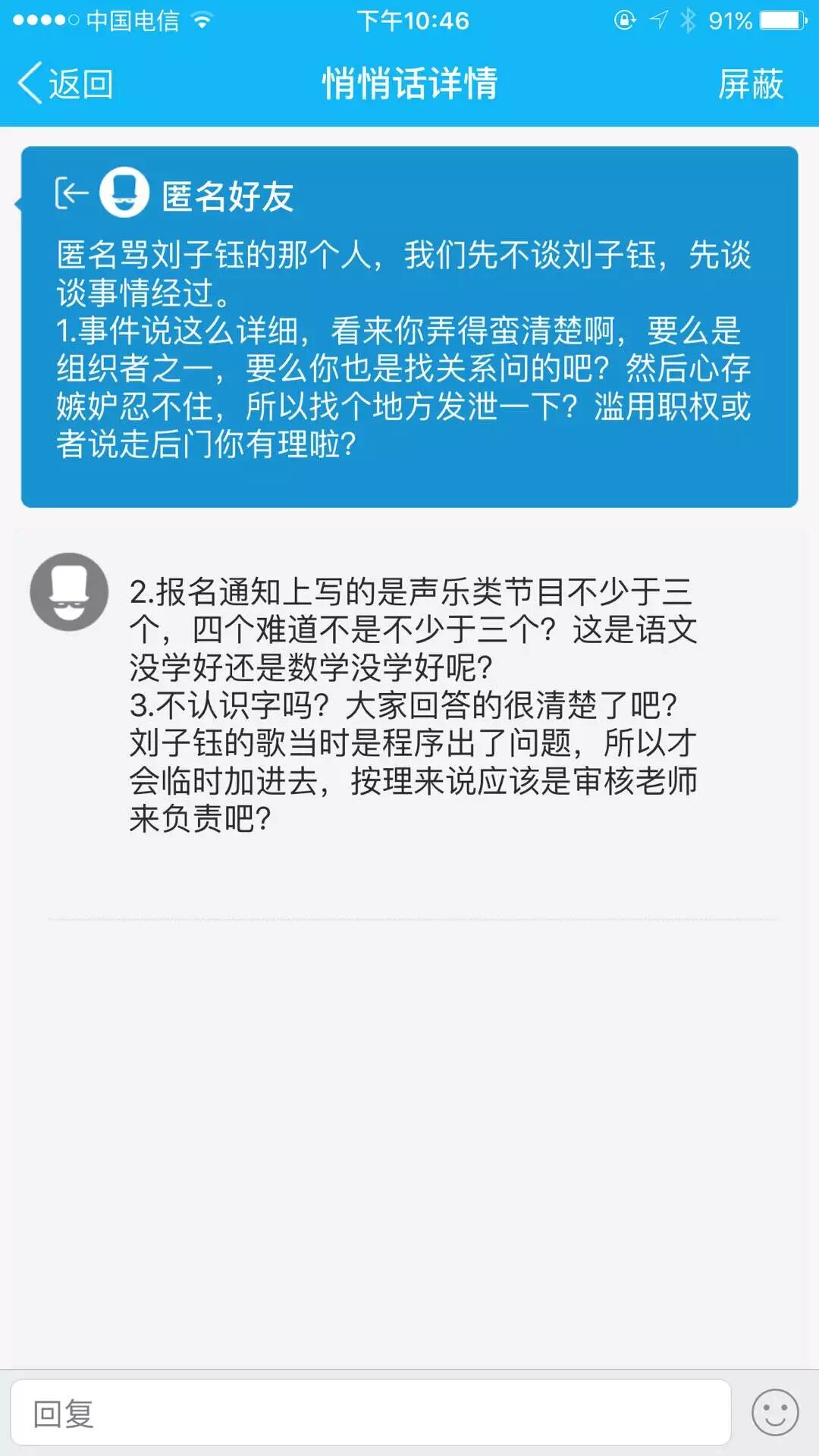Tap 屏蔽 to block this whisper
Screen dimensions: 819x1456
click(749, 83)
